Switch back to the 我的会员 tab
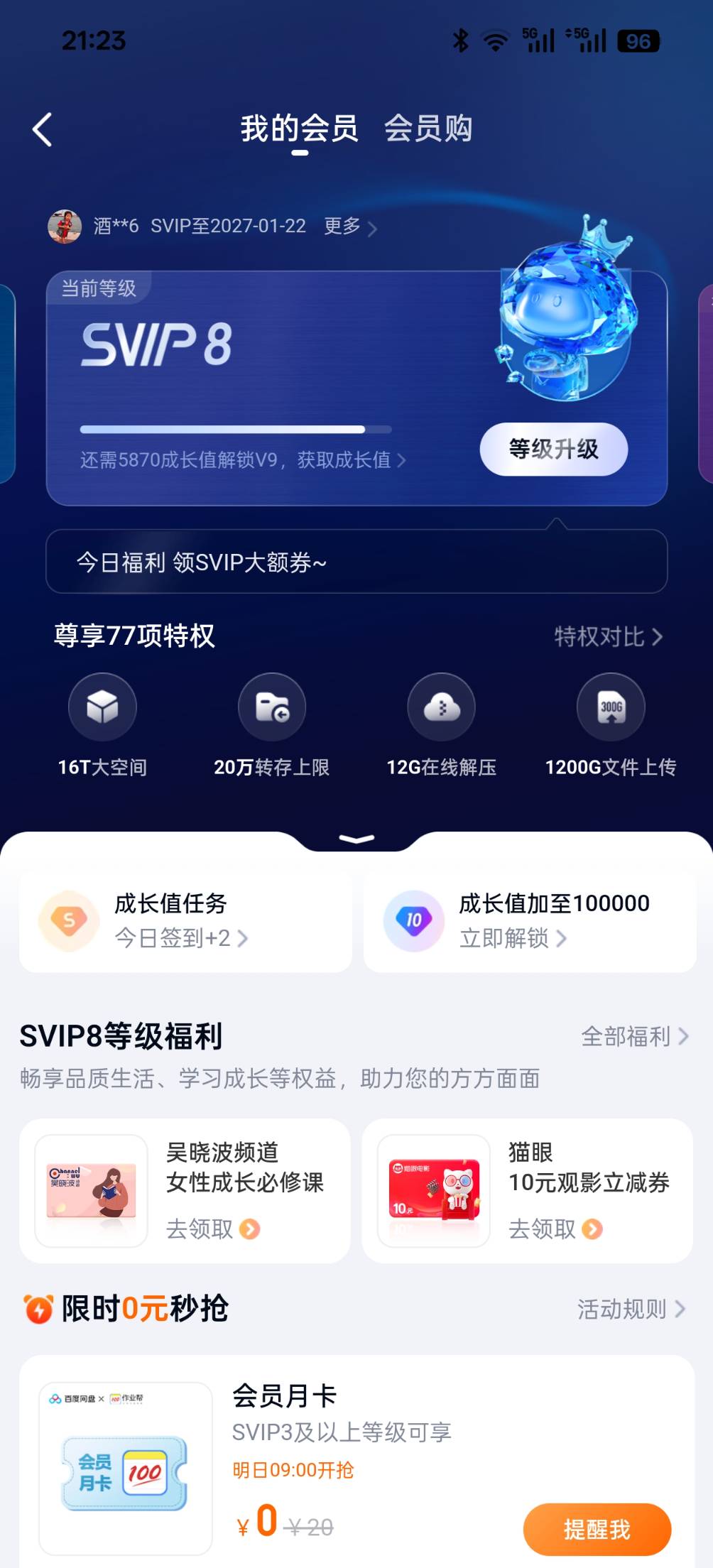Viewport: 713px width, 1568px height. (x=299, y=129)
